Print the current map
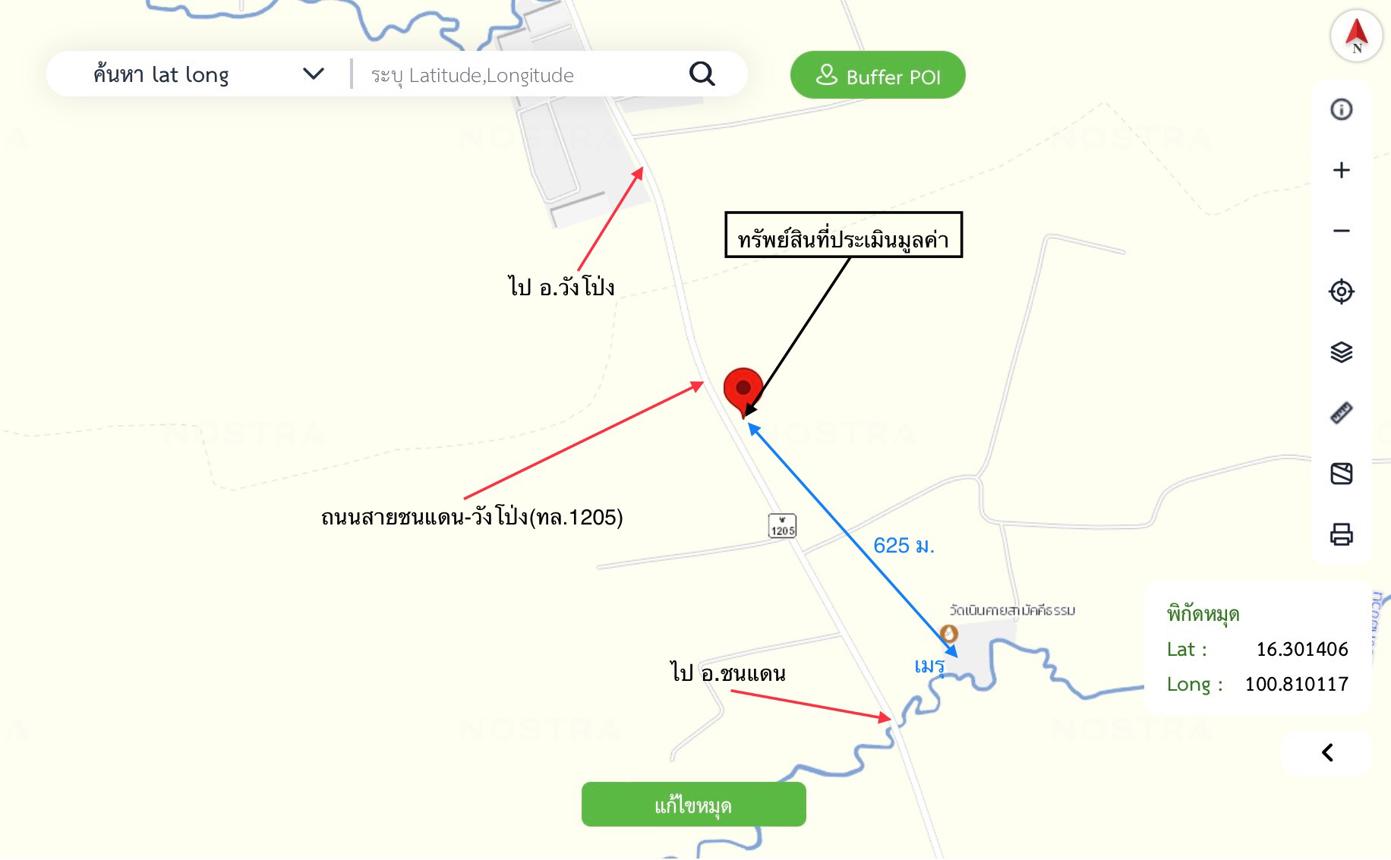The image size is (1391, 860). coord(1341,534)
